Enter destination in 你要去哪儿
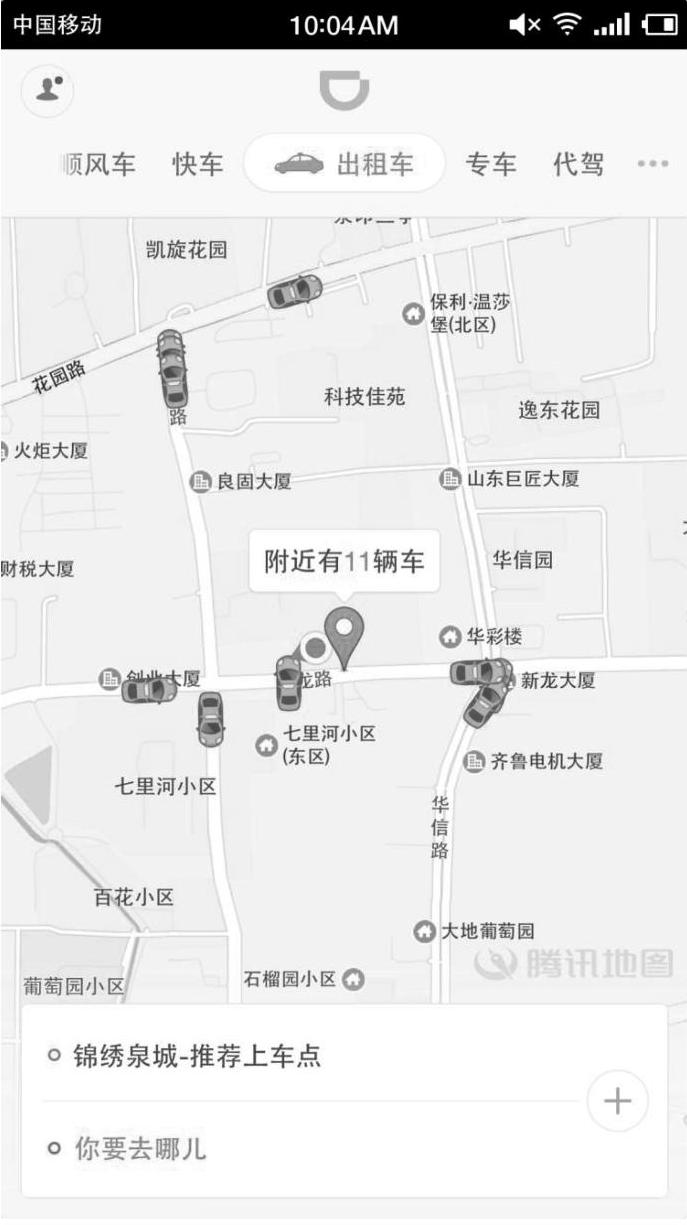Screen dimensions: 687x1225 point(140,1149)
